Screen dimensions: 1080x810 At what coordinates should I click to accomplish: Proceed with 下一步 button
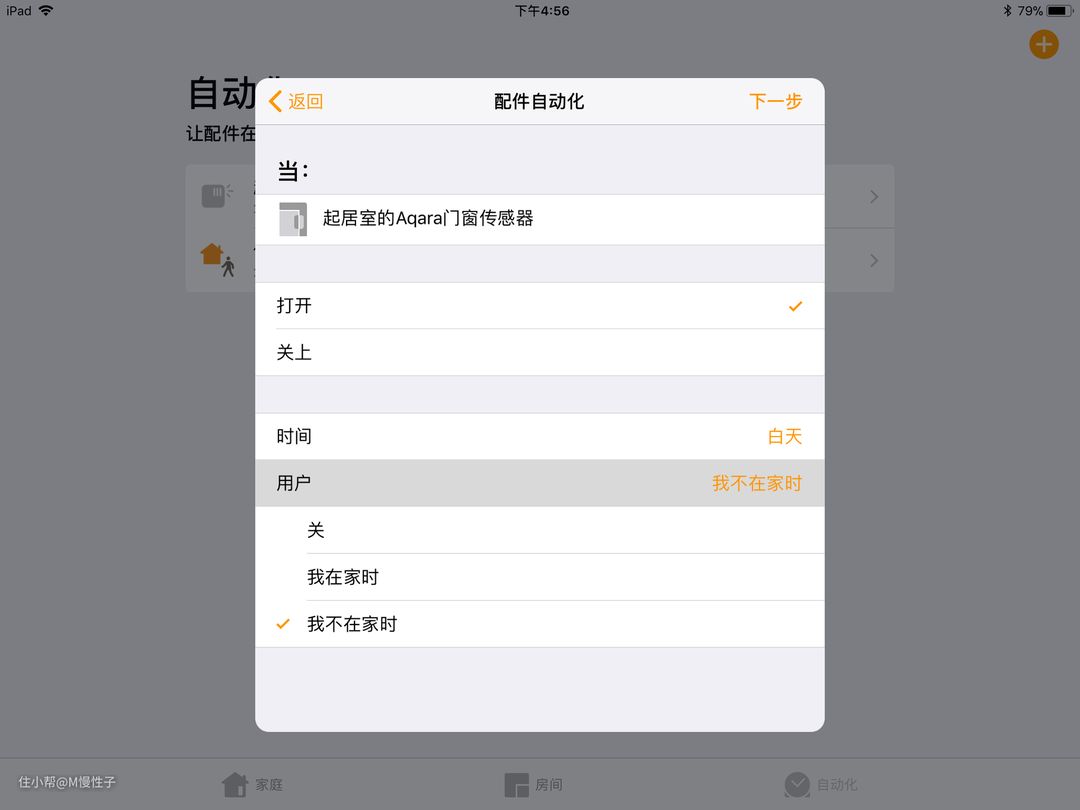pyautogui.click(x=775, y=101)
